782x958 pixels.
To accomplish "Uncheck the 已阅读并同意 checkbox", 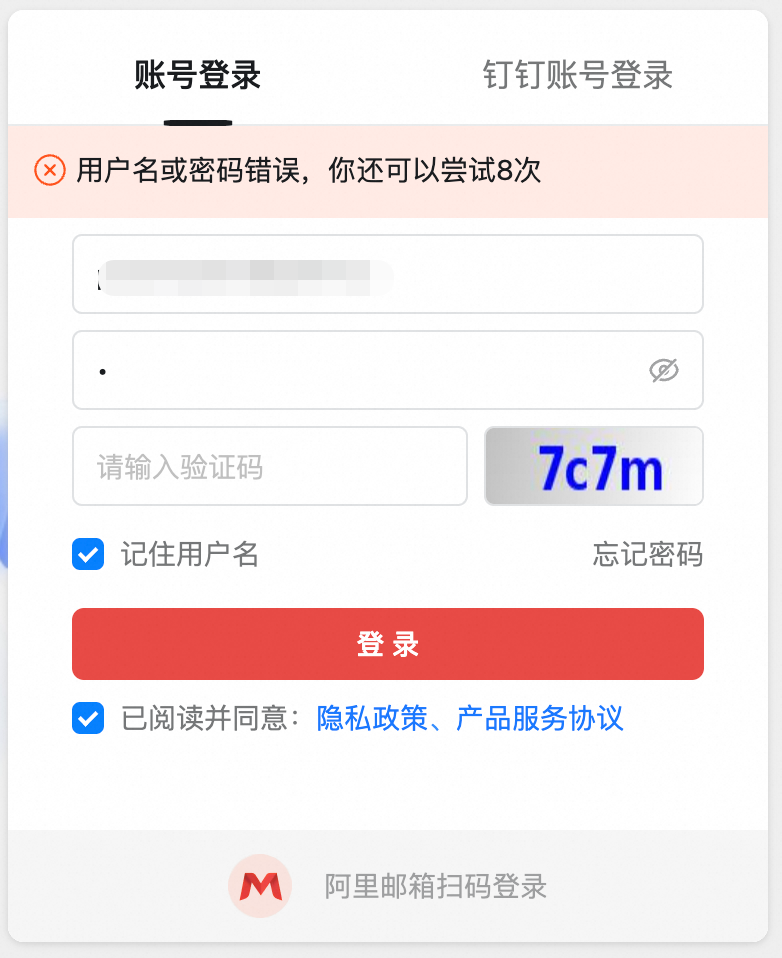I will point(88,718).
